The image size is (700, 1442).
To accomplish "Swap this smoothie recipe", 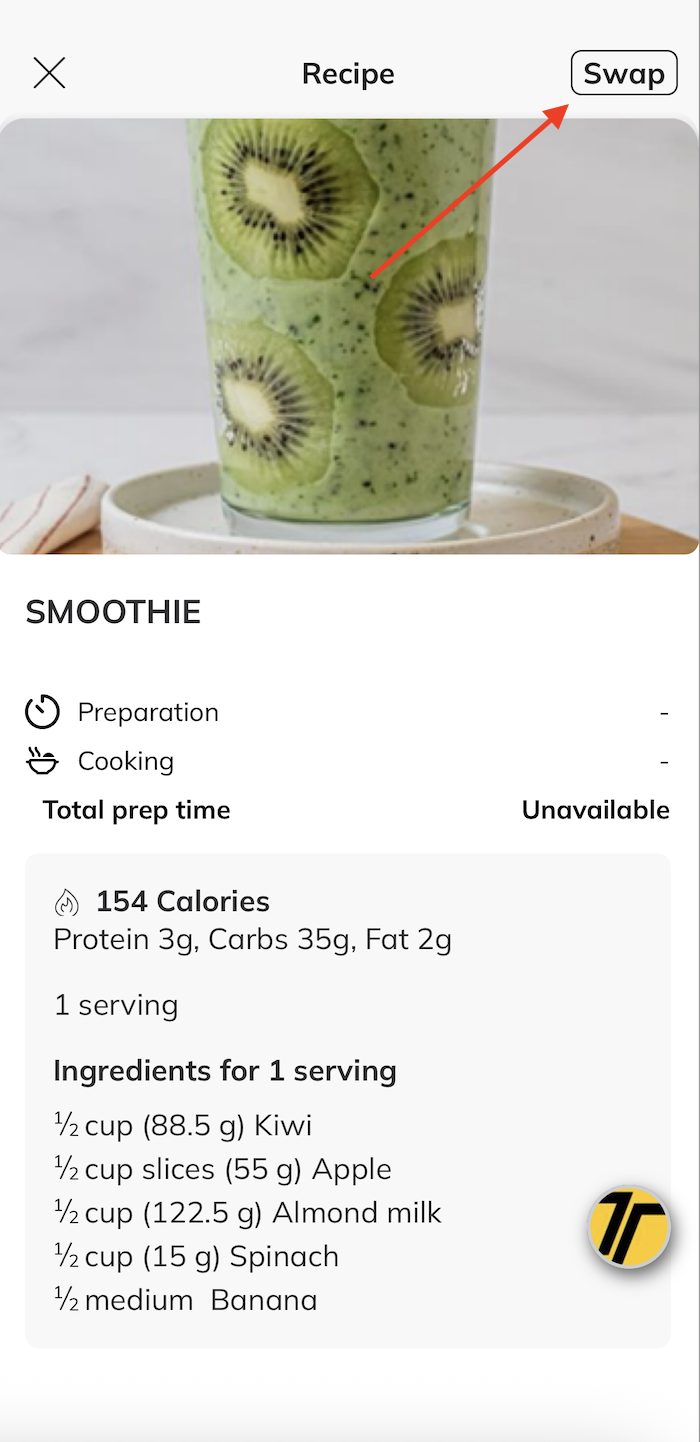I will [x=624, y=74].
